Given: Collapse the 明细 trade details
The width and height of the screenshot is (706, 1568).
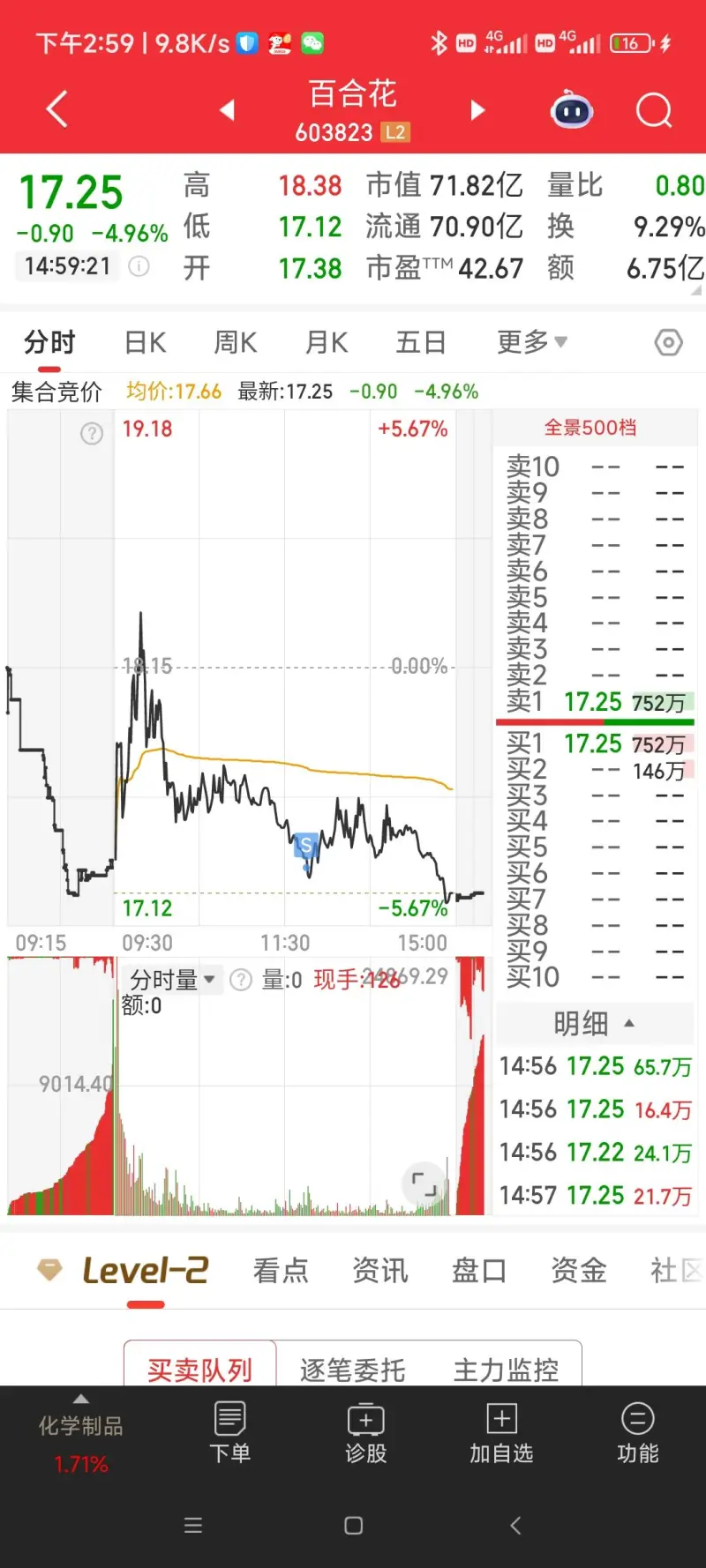Looking at the screenshot, I should pos(594,1023).
